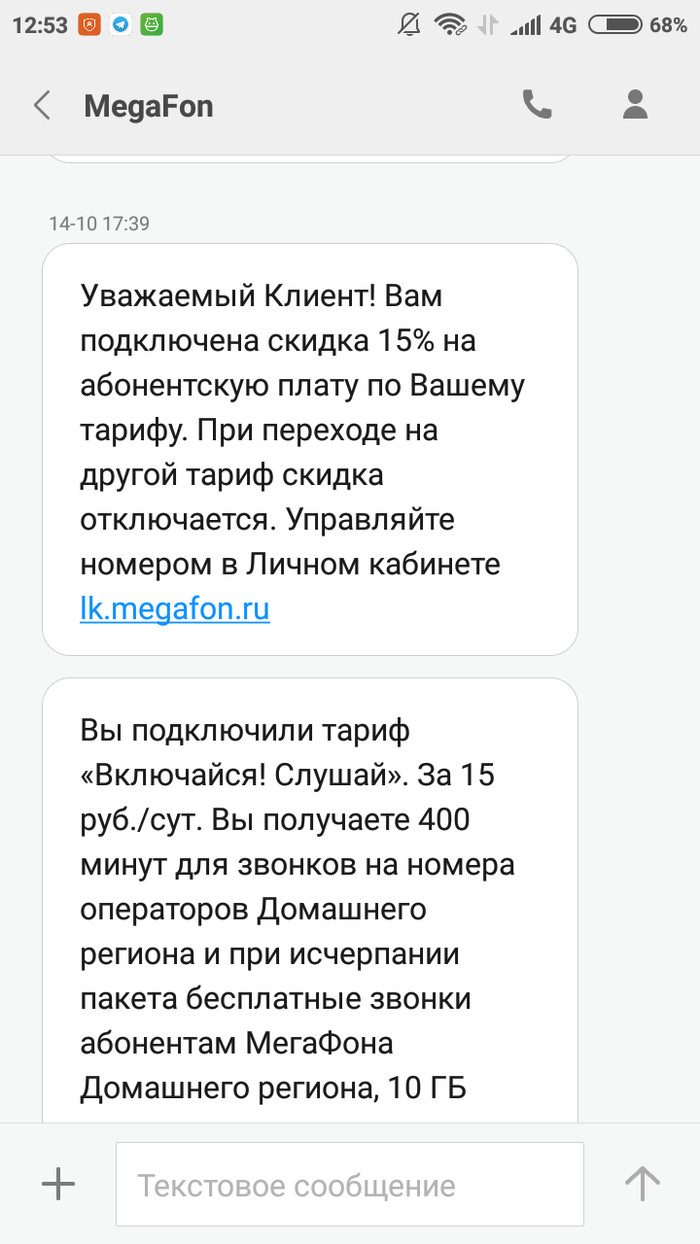This screenshot has width=700, height=1244.
Task: Open the MegaFon contact details icon
Action: [x=635, y=104]
